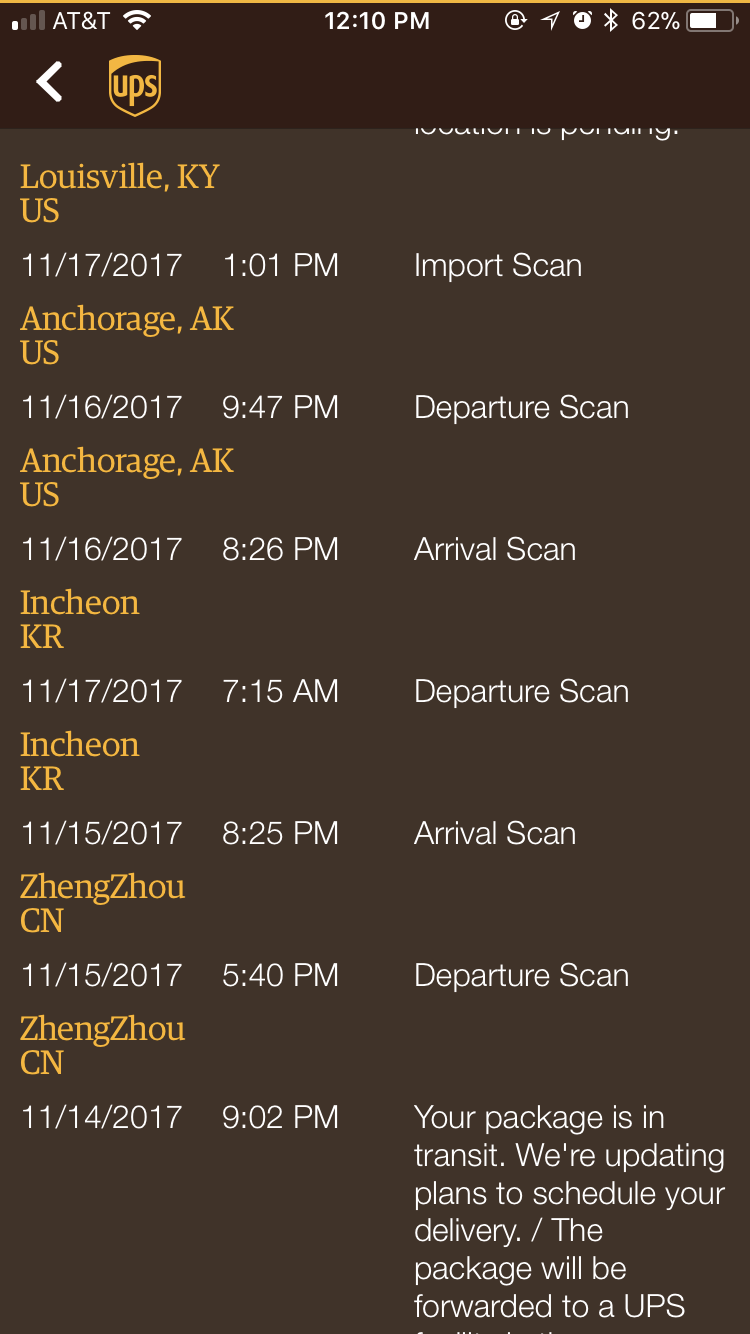Go back using the top-left arrow
Viewport: 750px width, 1334px height.
click(x=50, y=83)
